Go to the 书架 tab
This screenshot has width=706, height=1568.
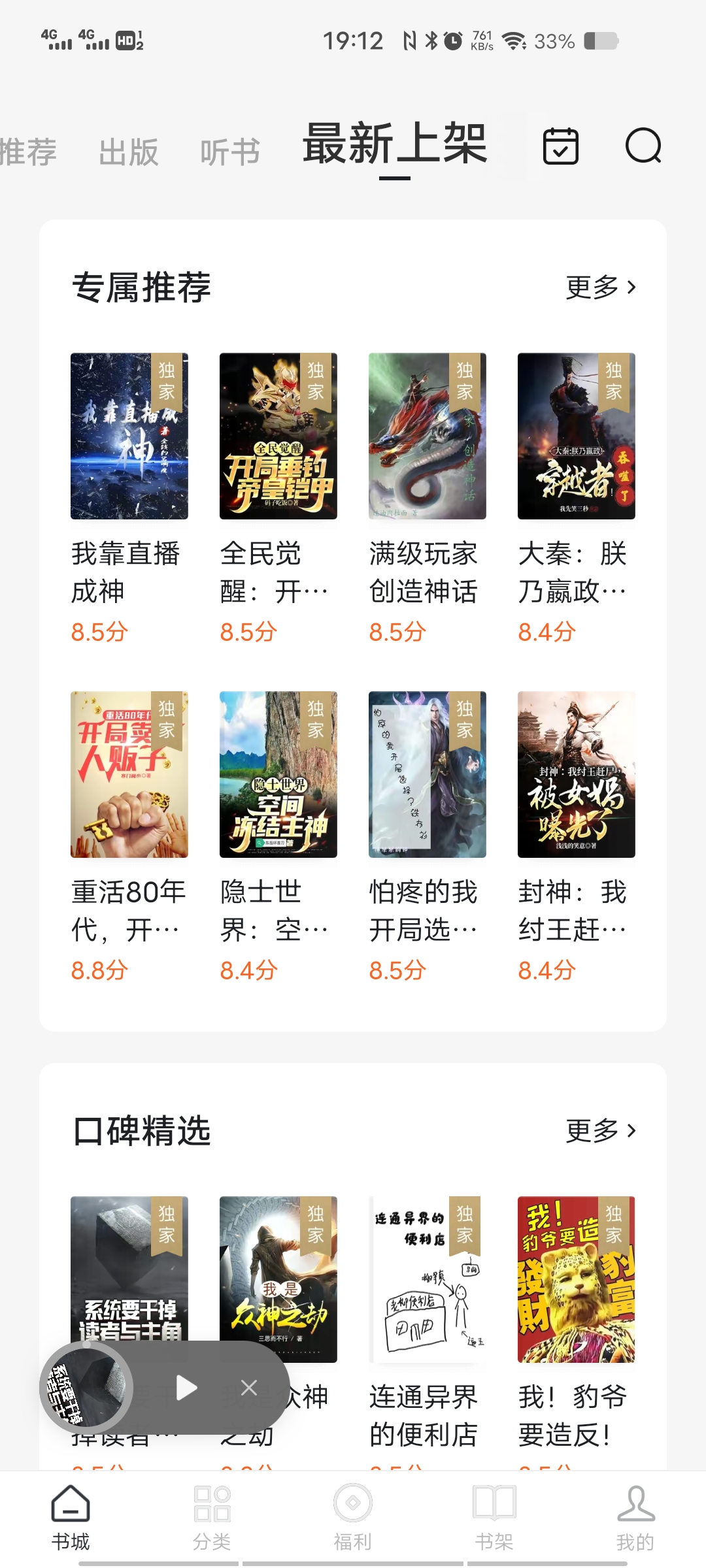click(x=494, y=1518)
